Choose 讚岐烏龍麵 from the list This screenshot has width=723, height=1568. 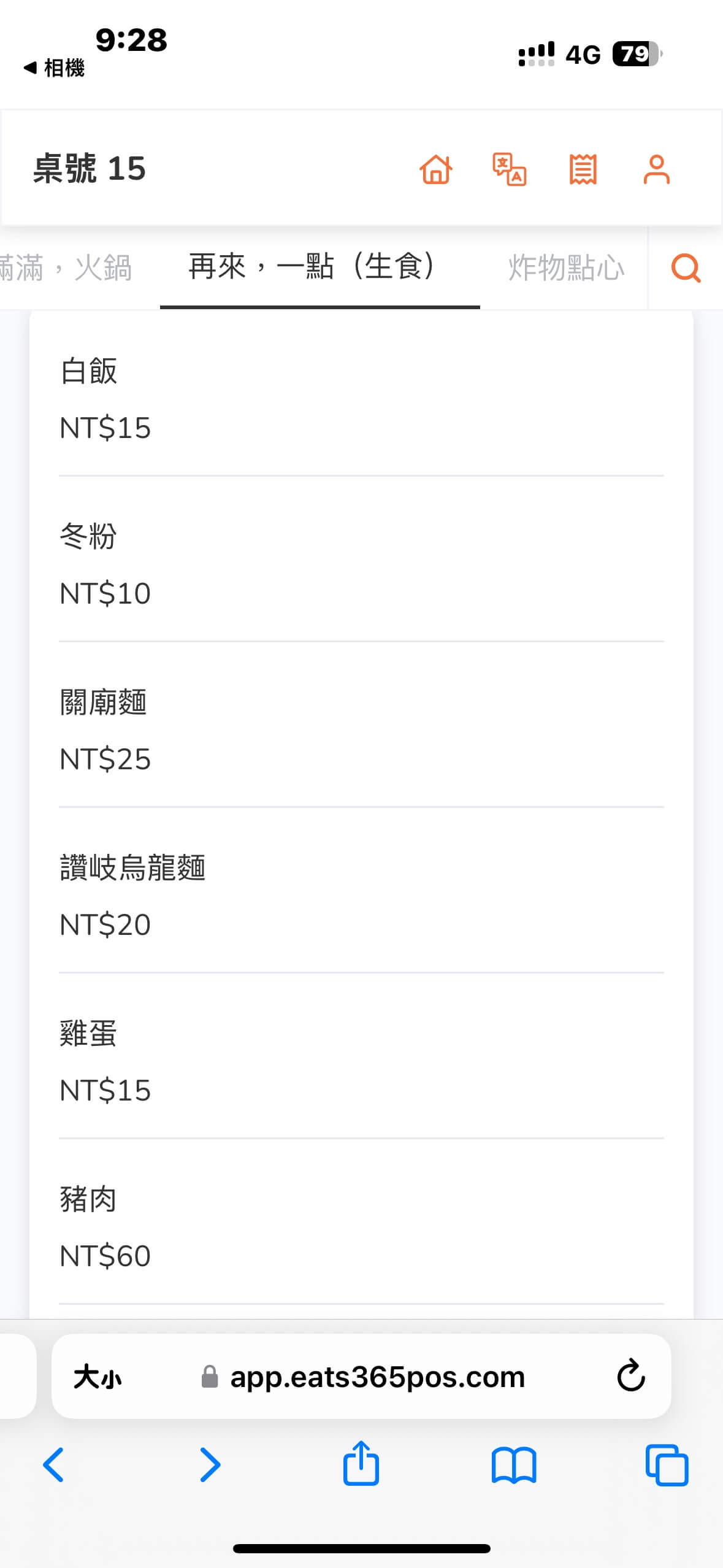361,896
